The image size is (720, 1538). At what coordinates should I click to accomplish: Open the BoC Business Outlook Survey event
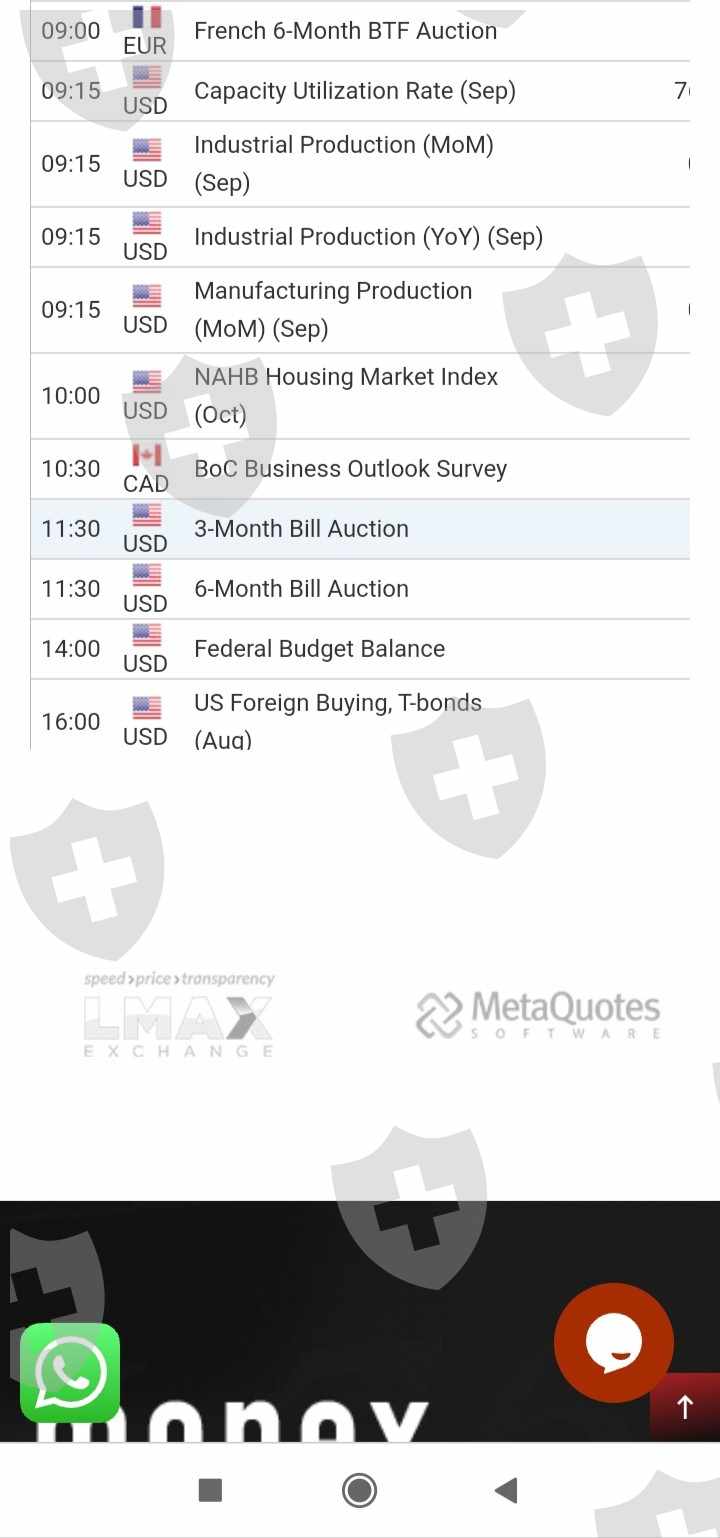coord(350,469)
